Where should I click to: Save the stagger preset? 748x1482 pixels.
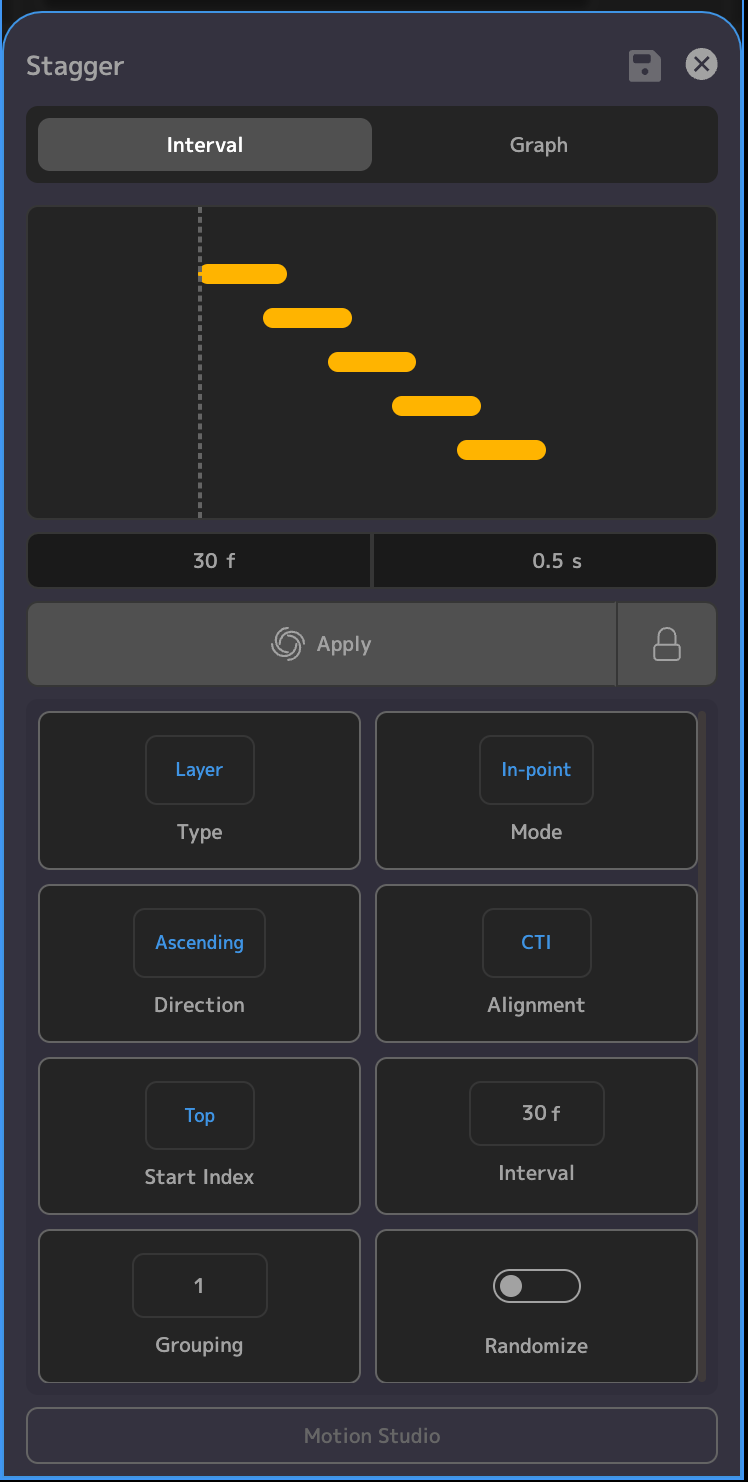pyautogui.click(x=645, y=66)
